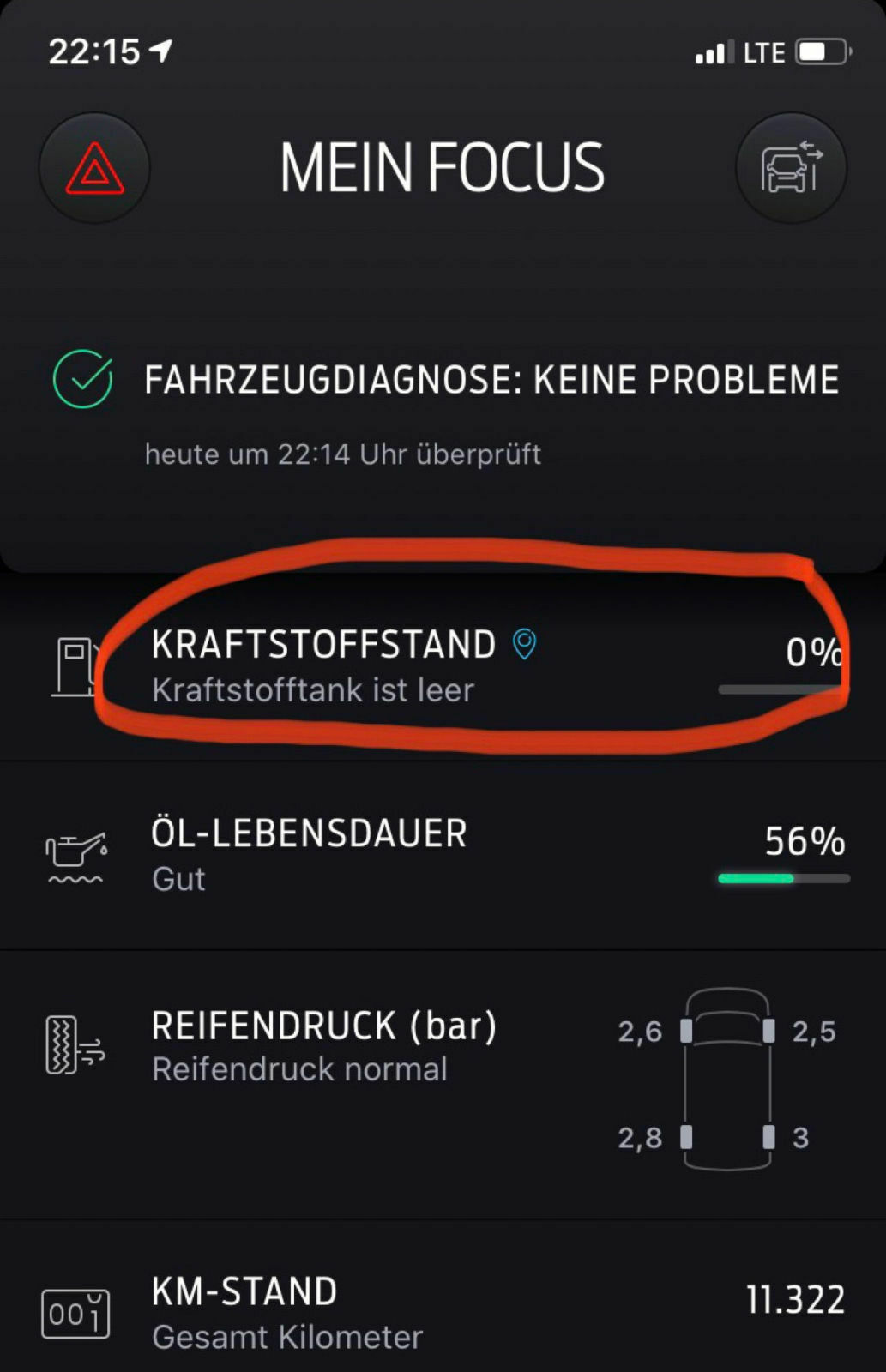Tap the red hazard warning icon
Screen dimensions: 886x1372
click(94, 168)
